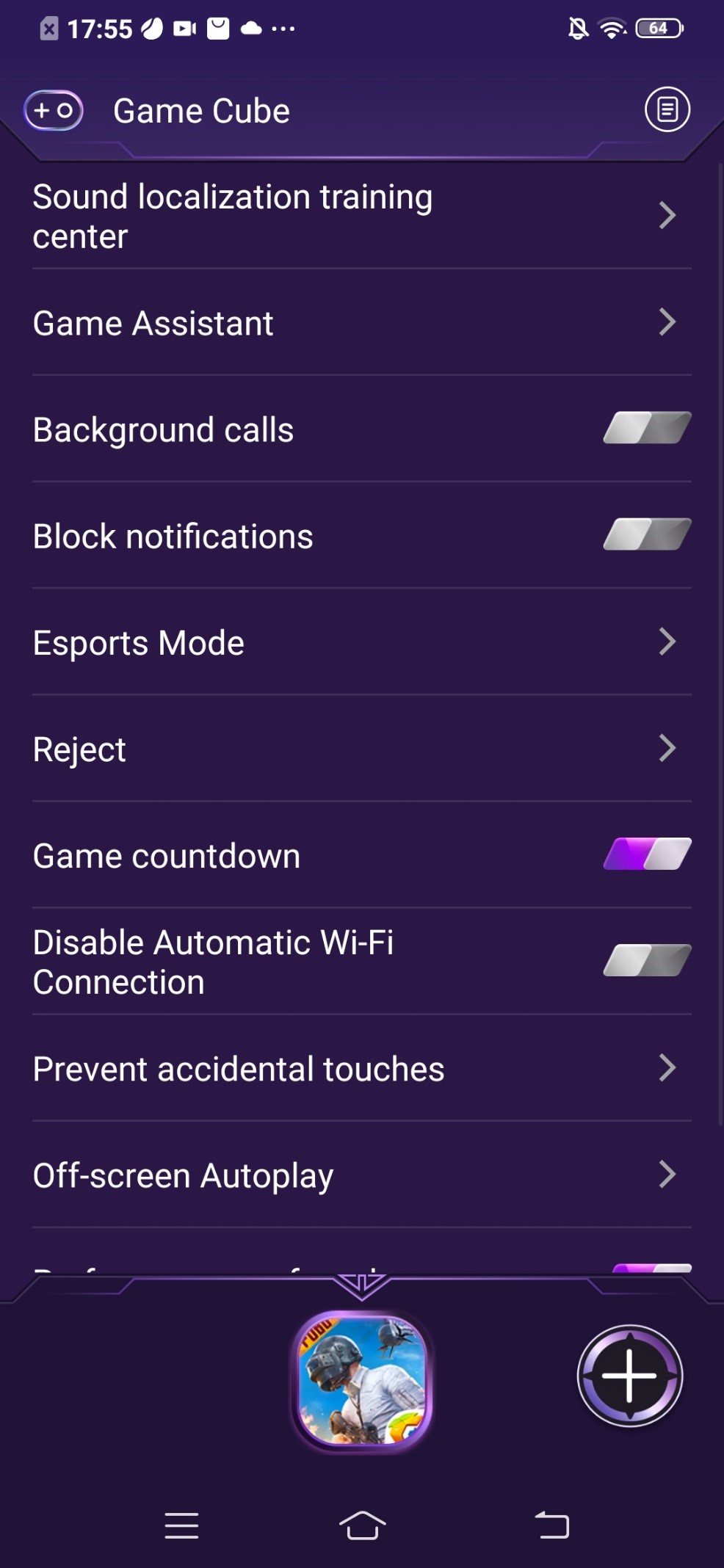Enable Background calls

(x=647, y=429)
